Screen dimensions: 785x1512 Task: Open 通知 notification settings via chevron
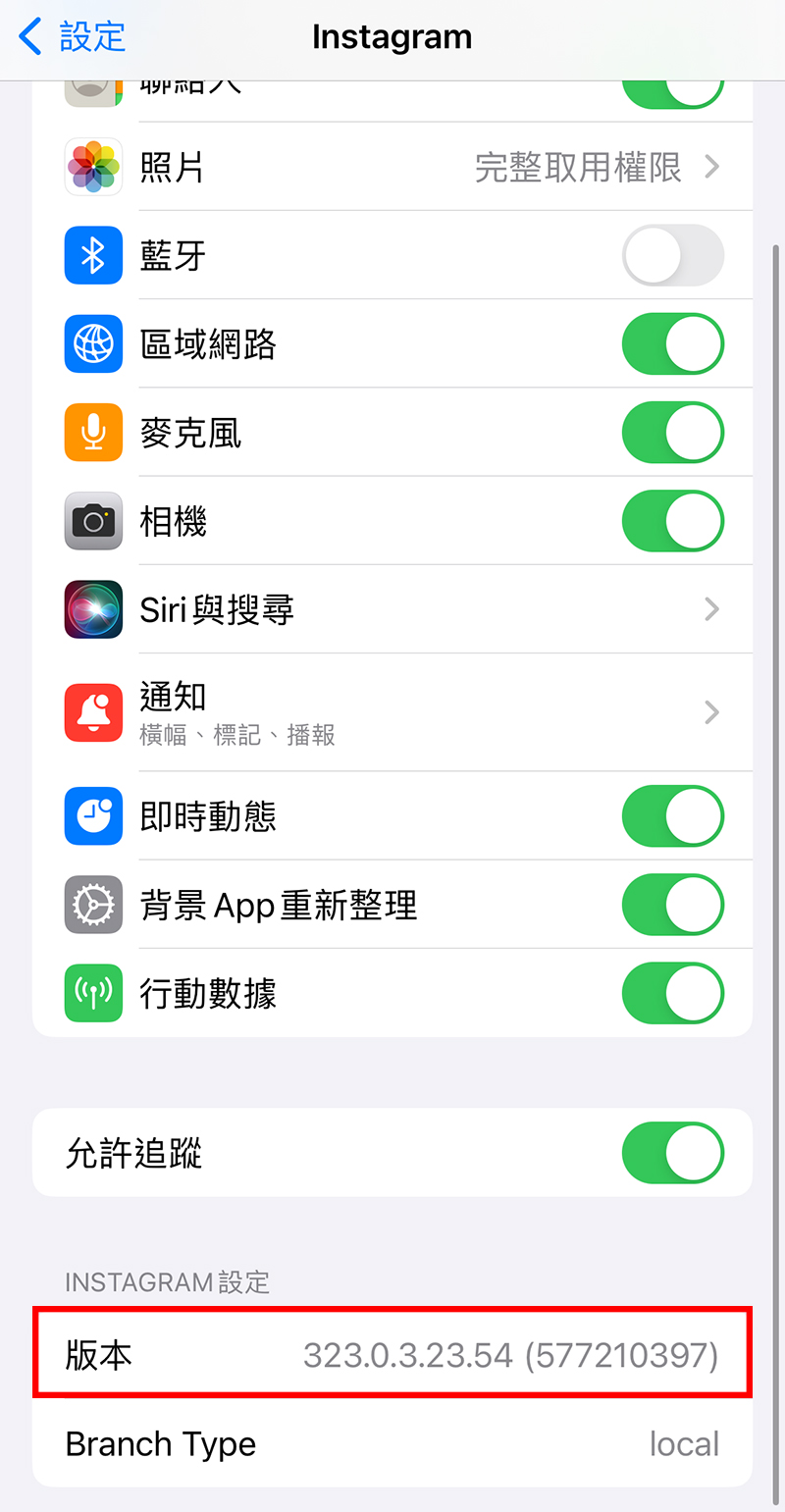711,712
